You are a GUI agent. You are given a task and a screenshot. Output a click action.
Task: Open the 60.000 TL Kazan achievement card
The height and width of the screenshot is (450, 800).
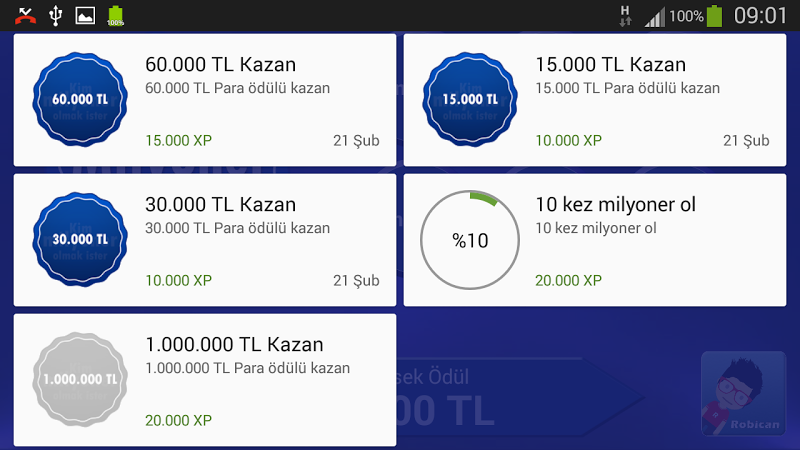[205, 100]
